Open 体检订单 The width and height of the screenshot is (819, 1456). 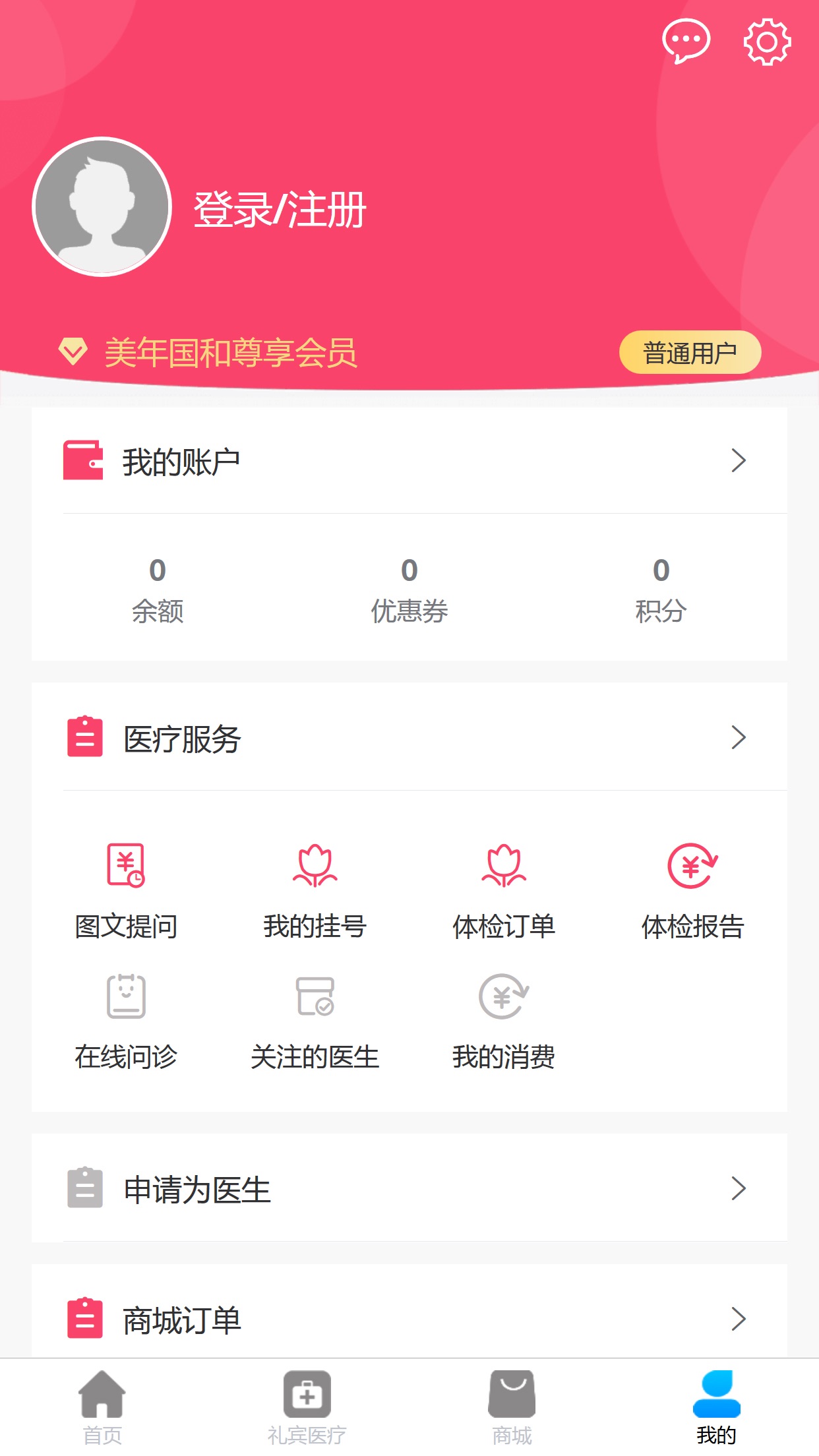504,890
